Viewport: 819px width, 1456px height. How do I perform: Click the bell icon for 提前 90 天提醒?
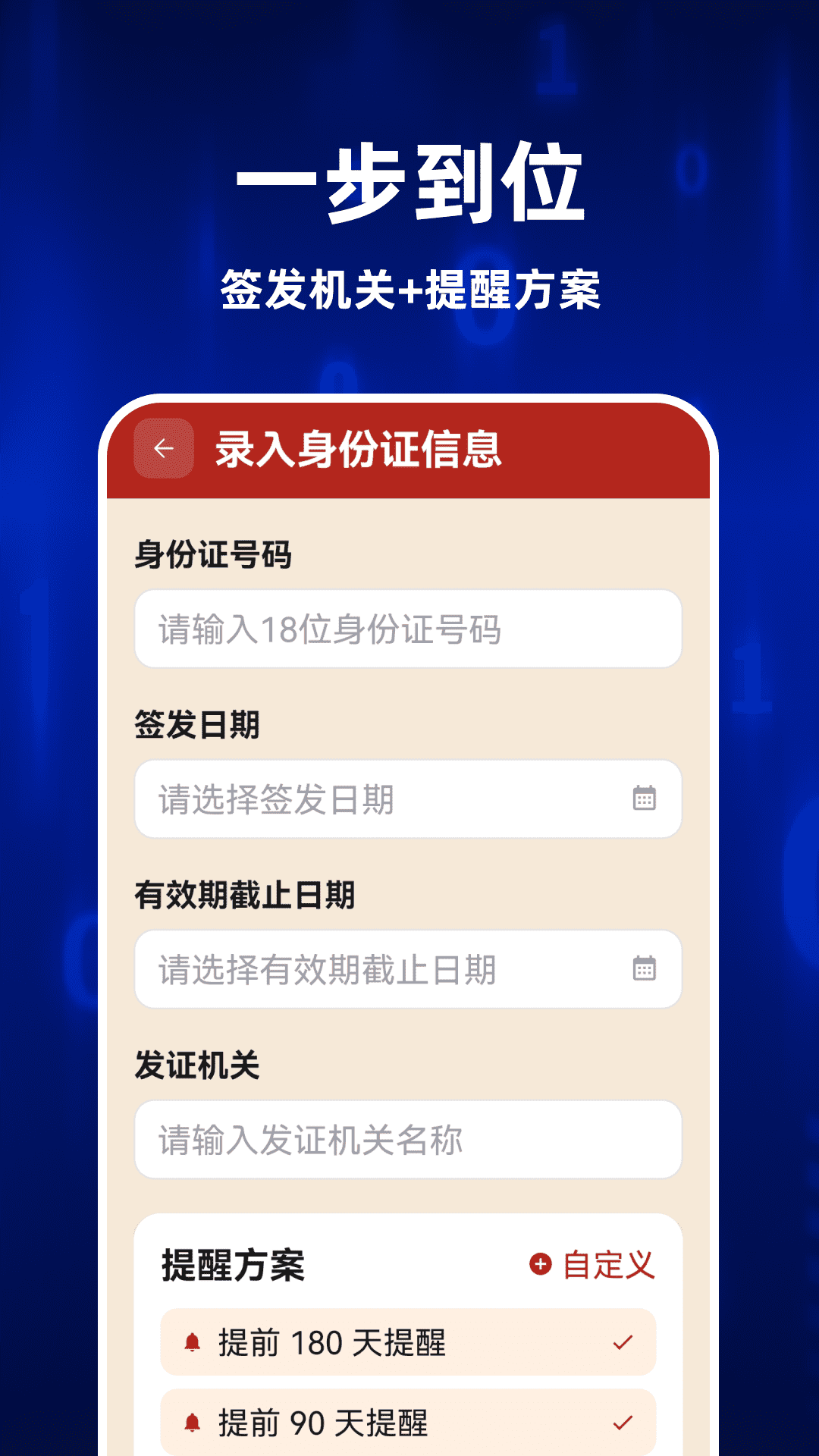(x=192, y=1424)
